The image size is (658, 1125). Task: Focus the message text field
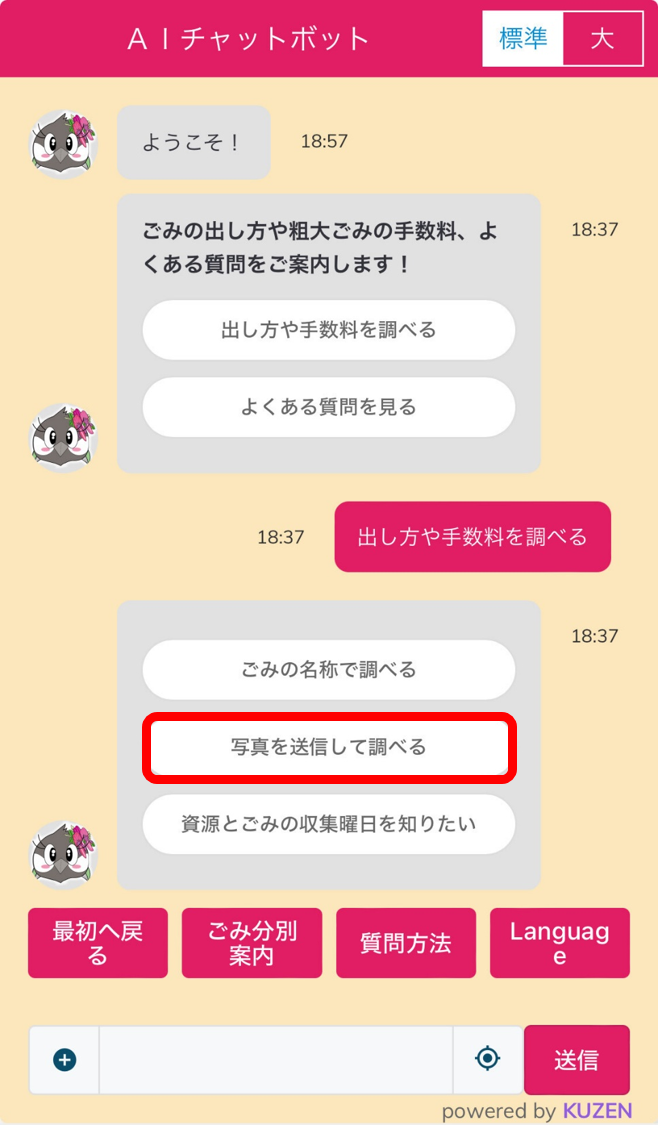(x=276, y=1060)
